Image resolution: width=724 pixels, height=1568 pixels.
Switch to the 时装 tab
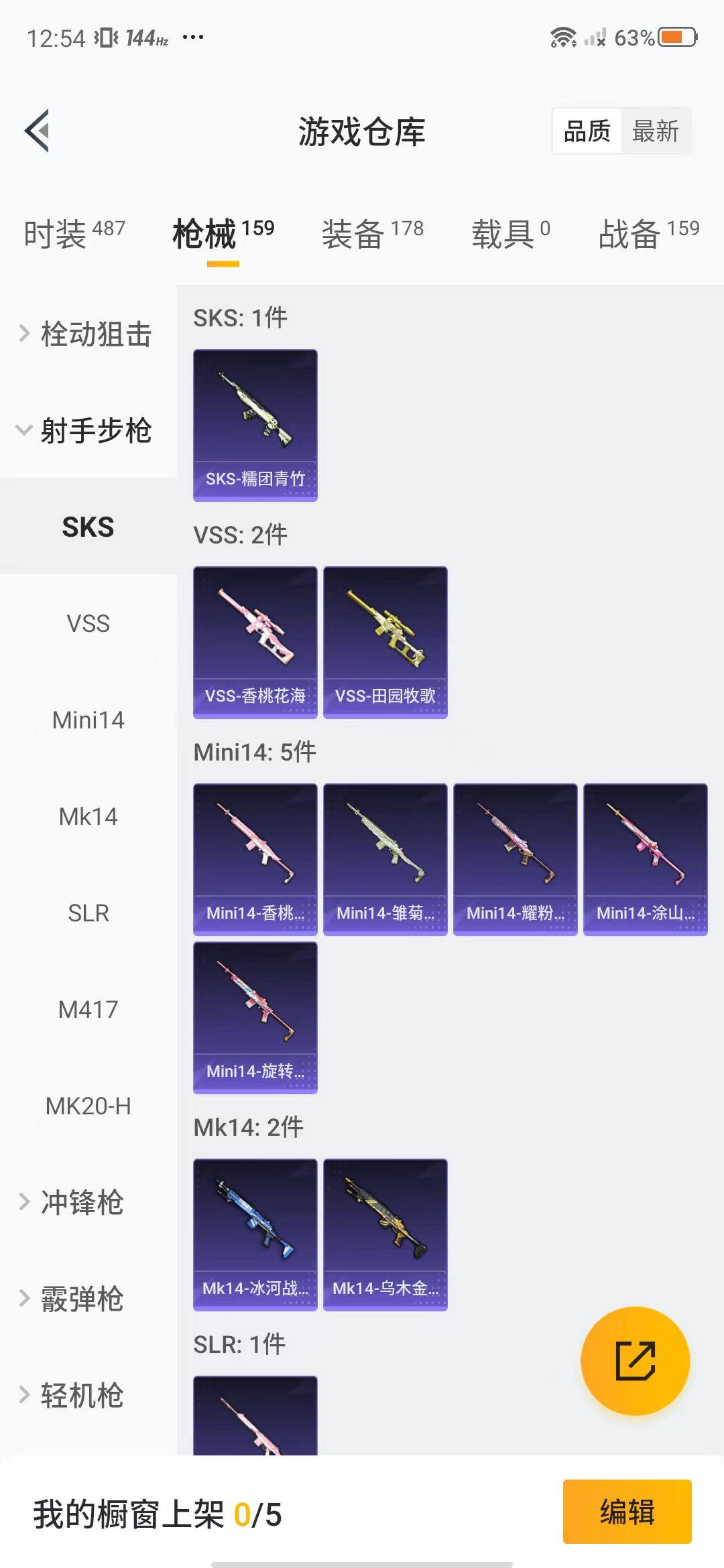click(x=74, y=234)
